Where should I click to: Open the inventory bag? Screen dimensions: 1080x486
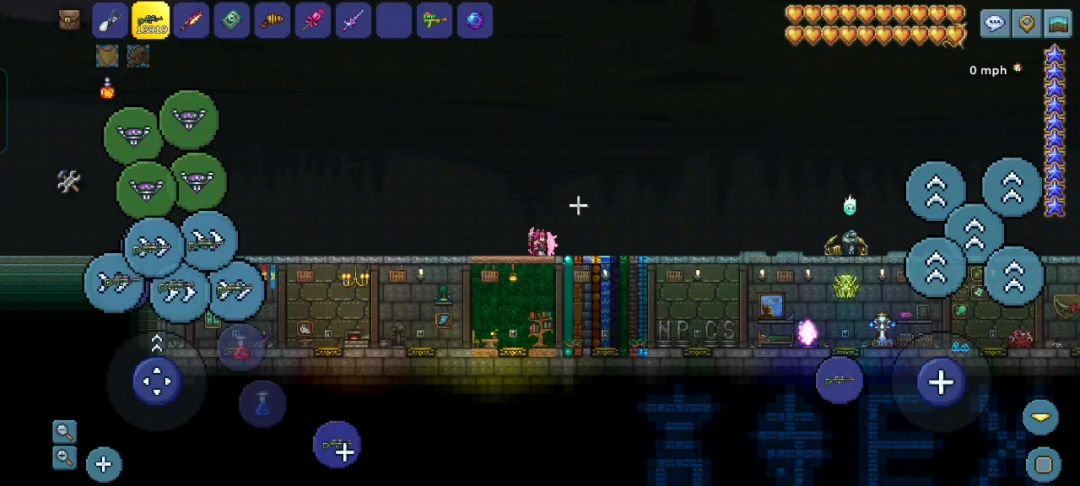point(69,20)
